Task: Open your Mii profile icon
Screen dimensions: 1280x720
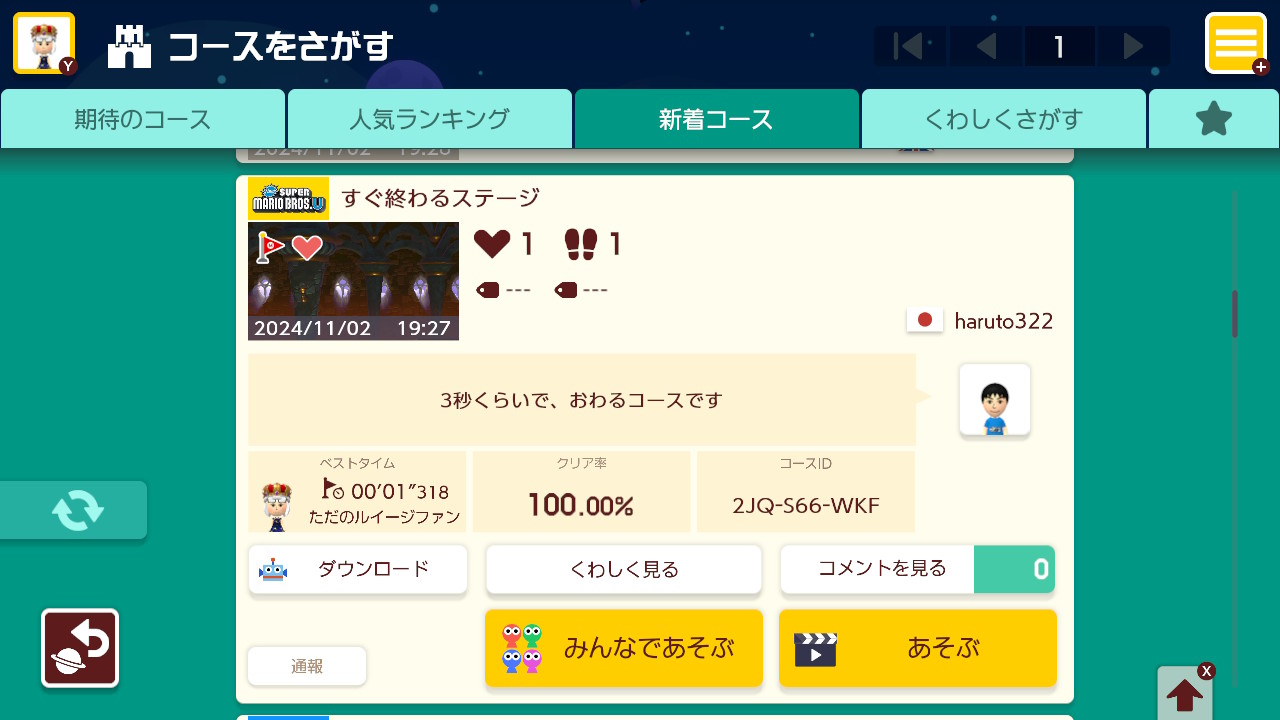Action: pyautogui.click(x=44, y=43)
